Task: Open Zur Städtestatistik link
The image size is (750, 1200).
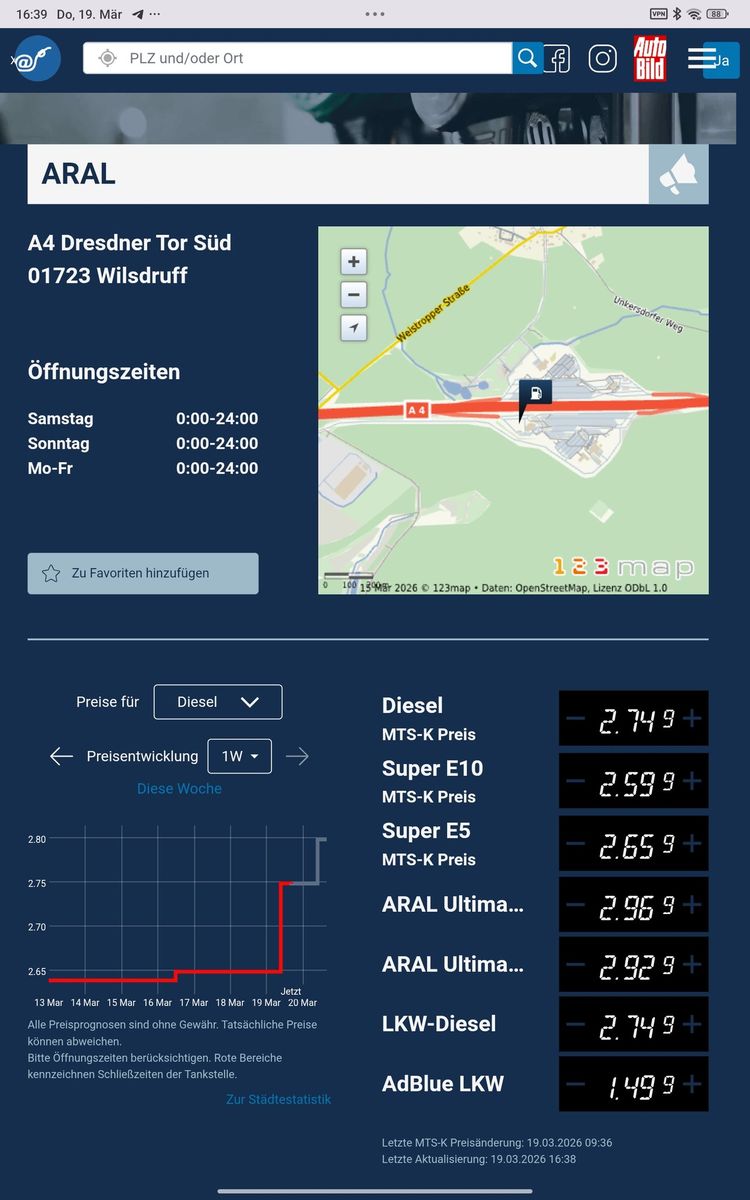Action: pos(278,1099)
